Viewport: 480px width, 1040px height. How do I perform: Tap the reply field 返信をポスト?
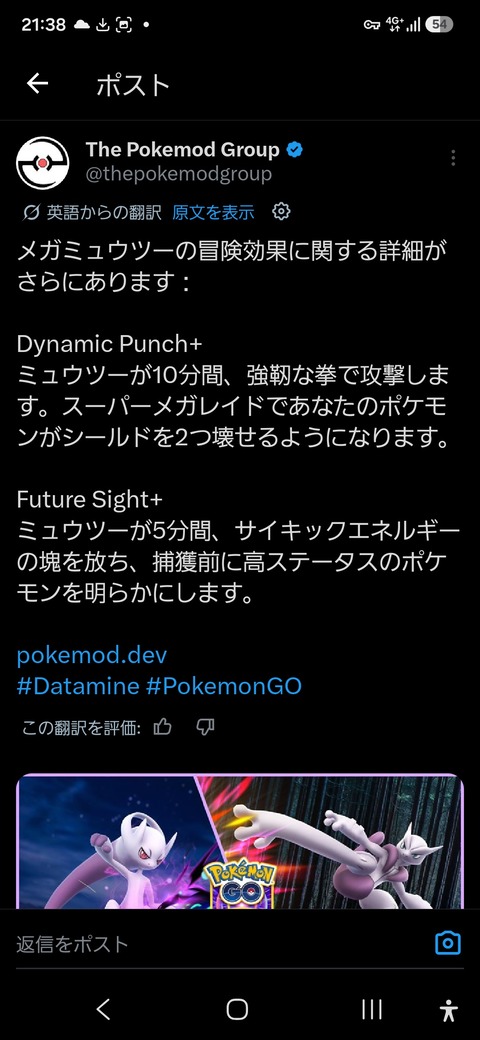tap(219, 943)
